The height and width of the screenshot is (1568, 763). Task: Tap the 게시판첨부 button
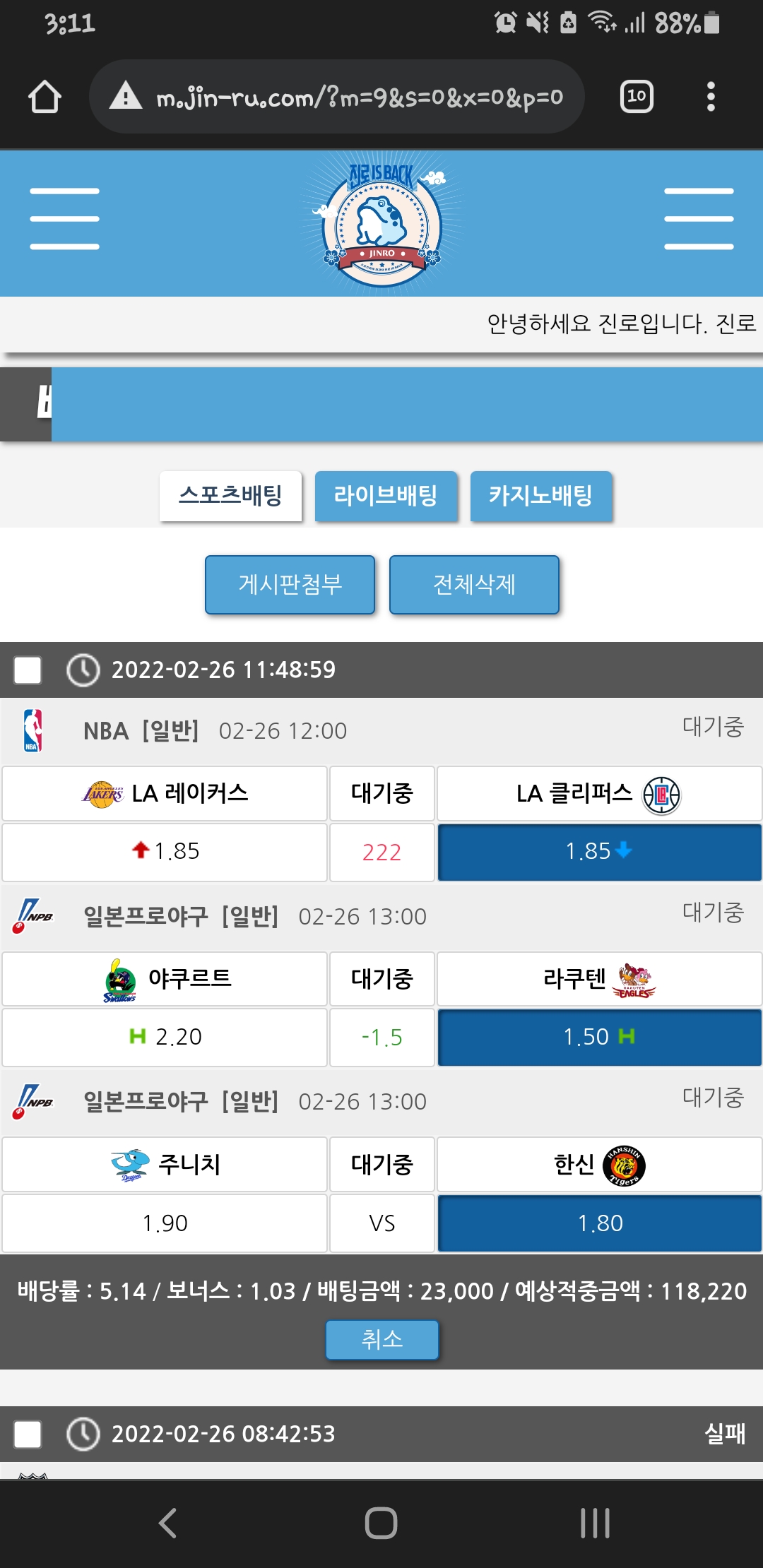[290, 585]
